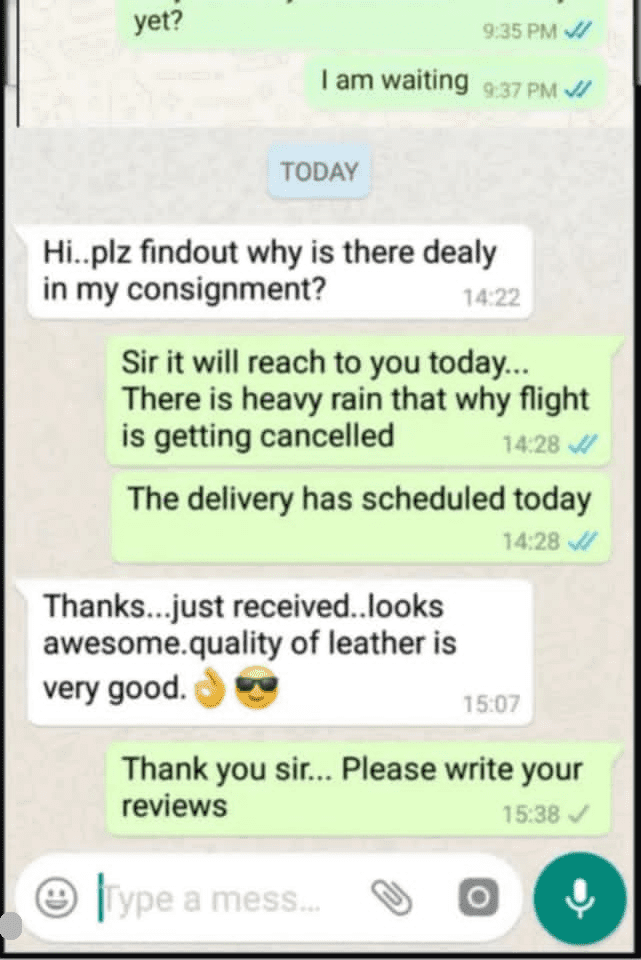
Task: Open the camera to send a photo
Action: click(478, 899)
